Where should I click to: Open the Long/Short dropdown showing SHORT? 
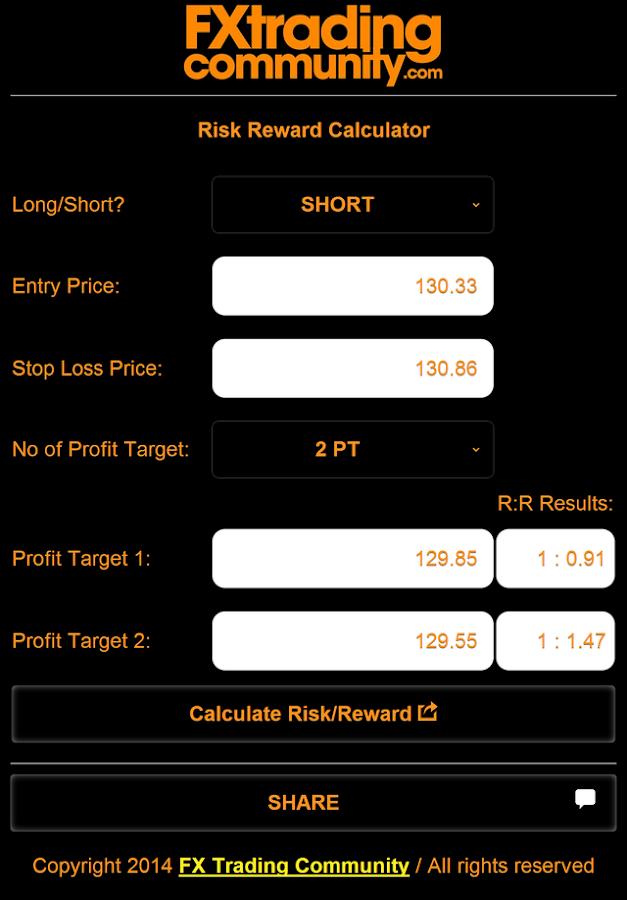(x=352, y=205)
